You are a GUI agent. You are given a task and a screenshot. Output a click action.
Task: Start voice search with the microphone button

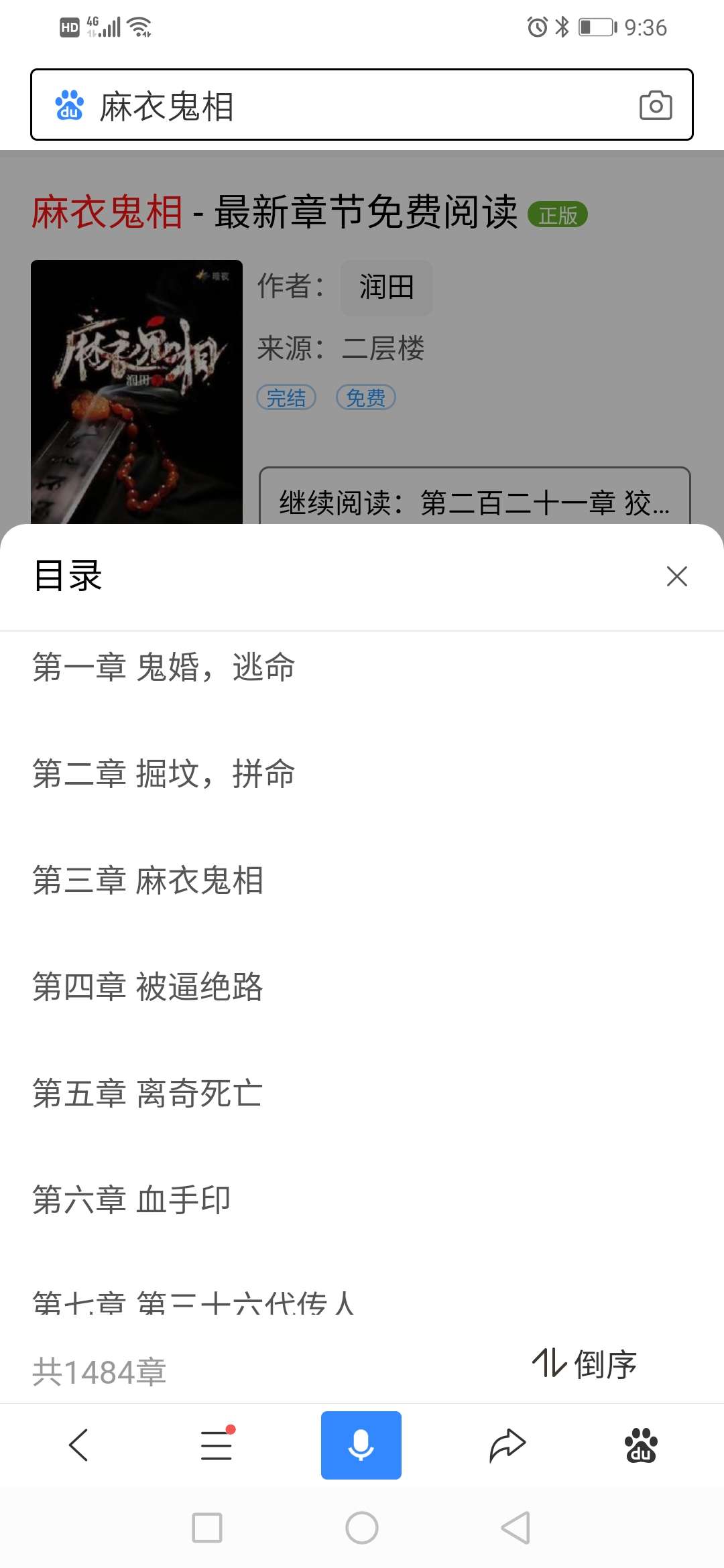361,1445
